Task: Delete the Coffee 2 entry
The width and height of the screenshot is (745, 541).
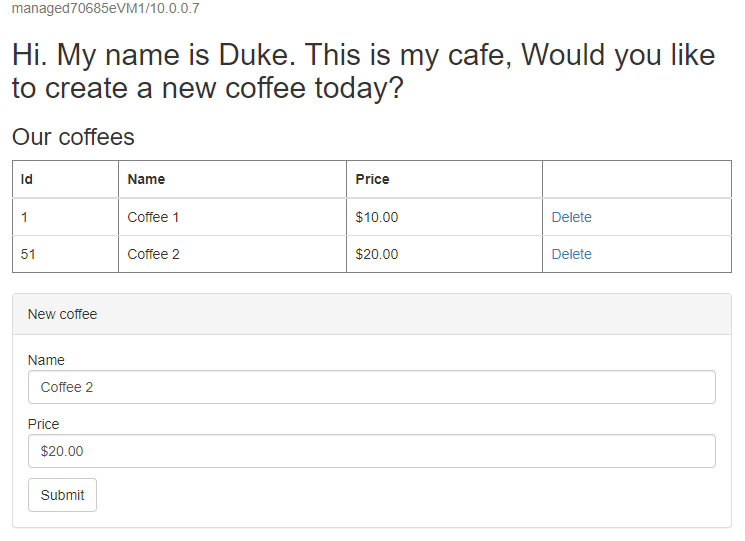Action: [x=571, y=254]
